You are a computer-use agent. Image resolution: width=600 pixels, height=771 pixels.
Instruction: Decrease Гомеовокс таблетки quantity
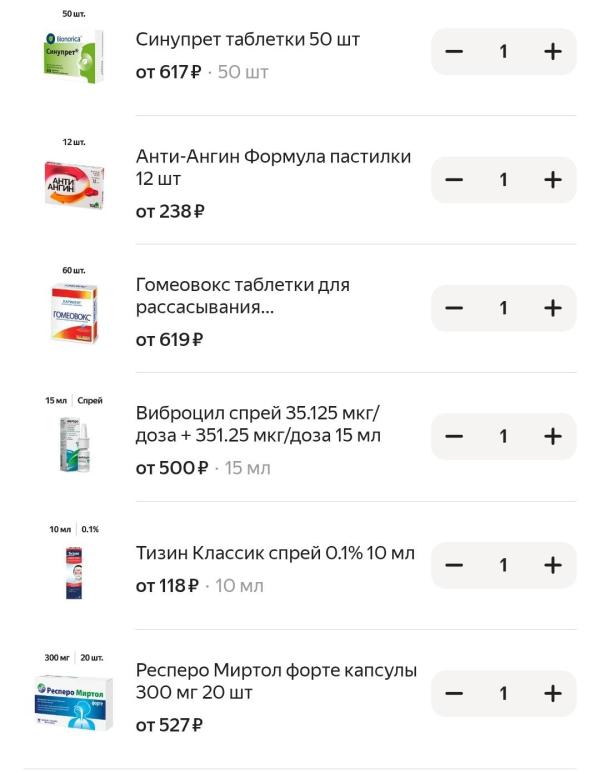(454, 308)
